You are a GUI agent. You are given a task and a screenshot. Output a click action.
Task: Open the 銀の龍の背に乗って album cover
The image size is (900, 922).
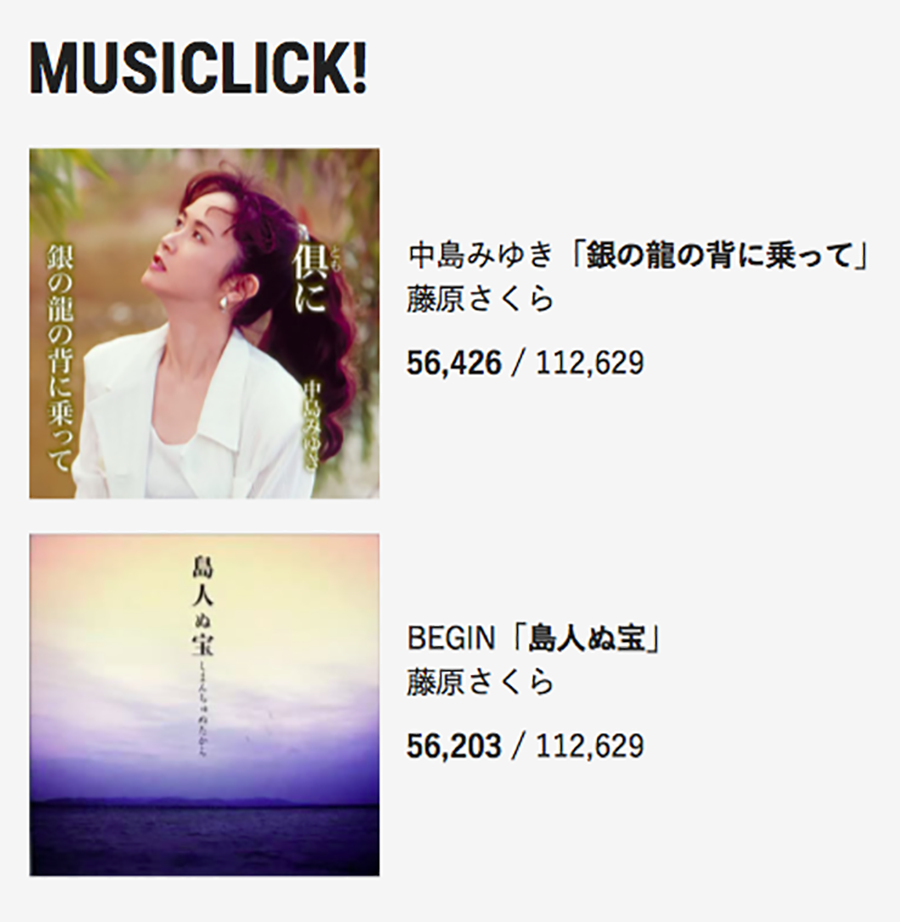(204, 323)
